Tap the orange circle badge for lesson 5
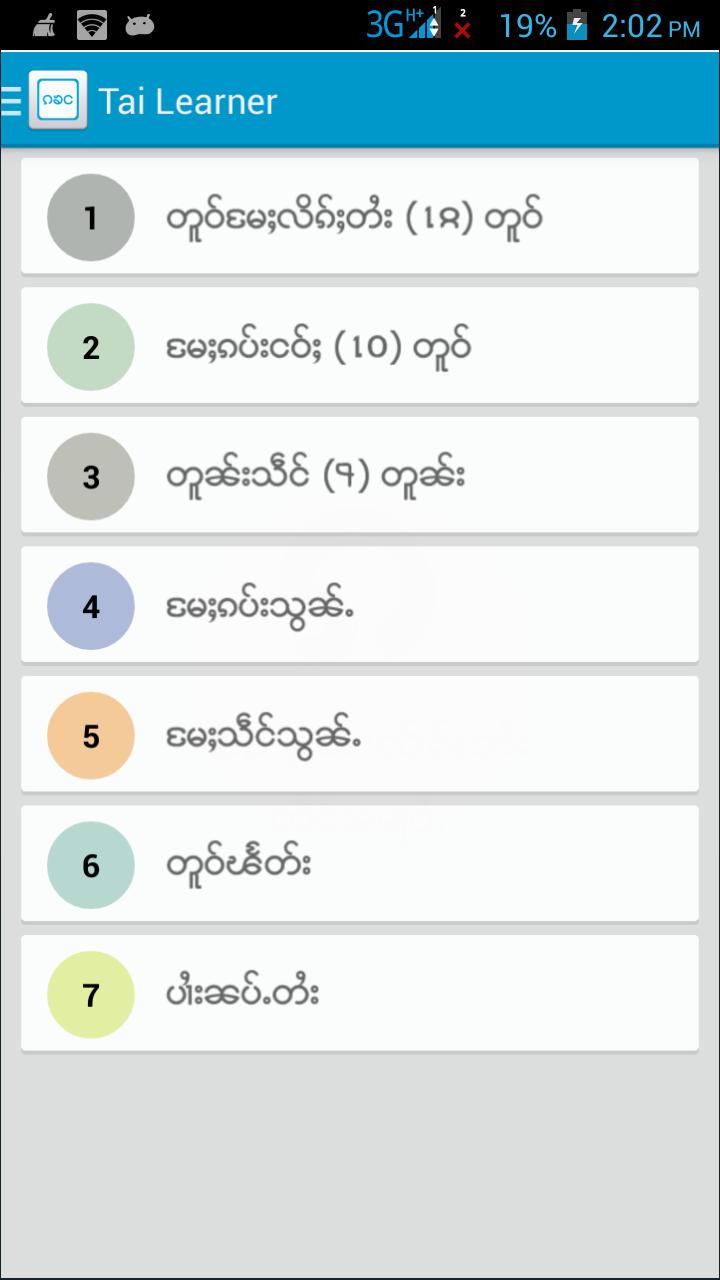The height and width of the screenshot is (1280, 720). point(90,735)
